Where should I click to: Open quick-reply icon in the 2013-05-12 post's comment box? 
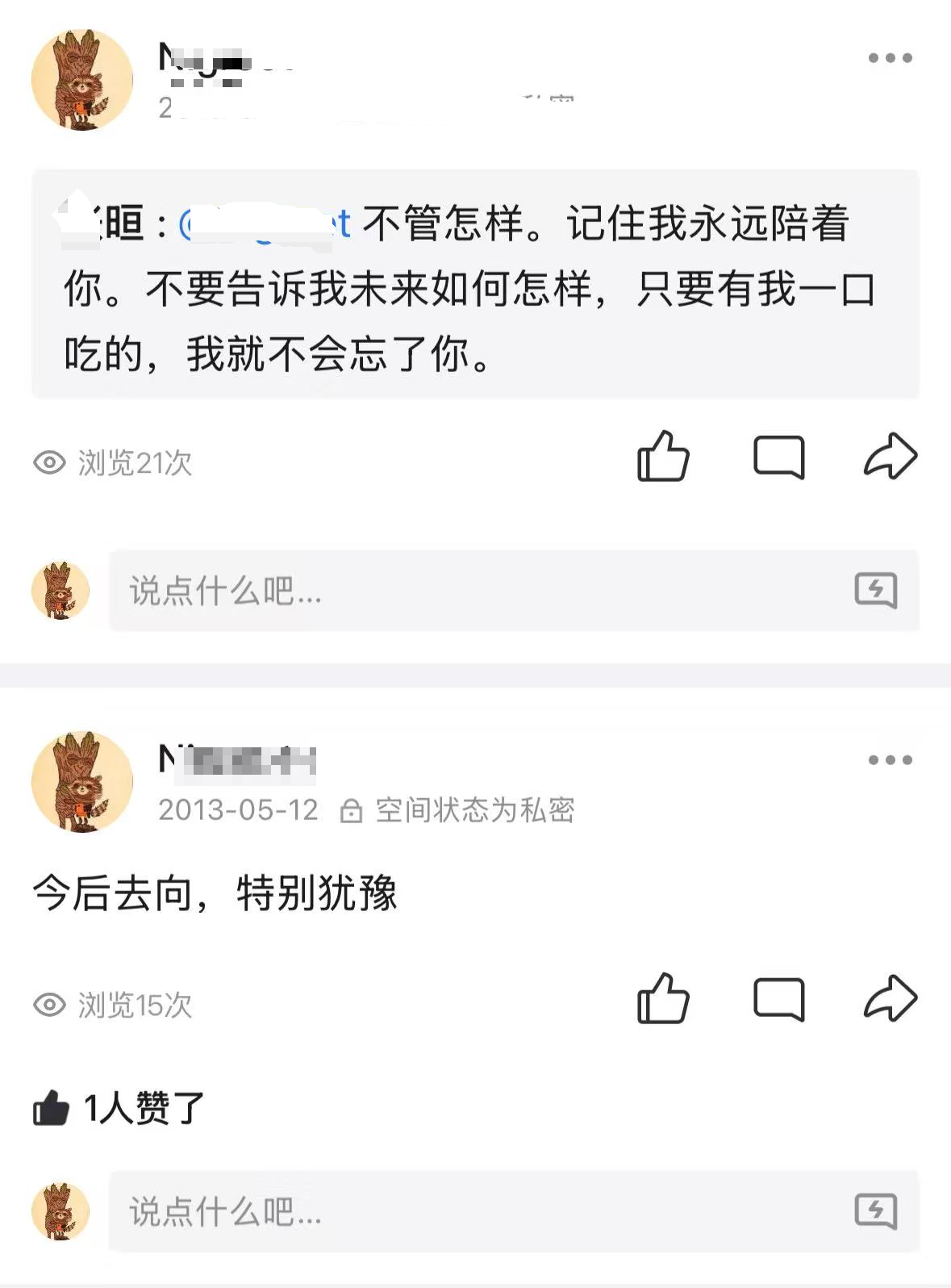(x=875, y=1211)
